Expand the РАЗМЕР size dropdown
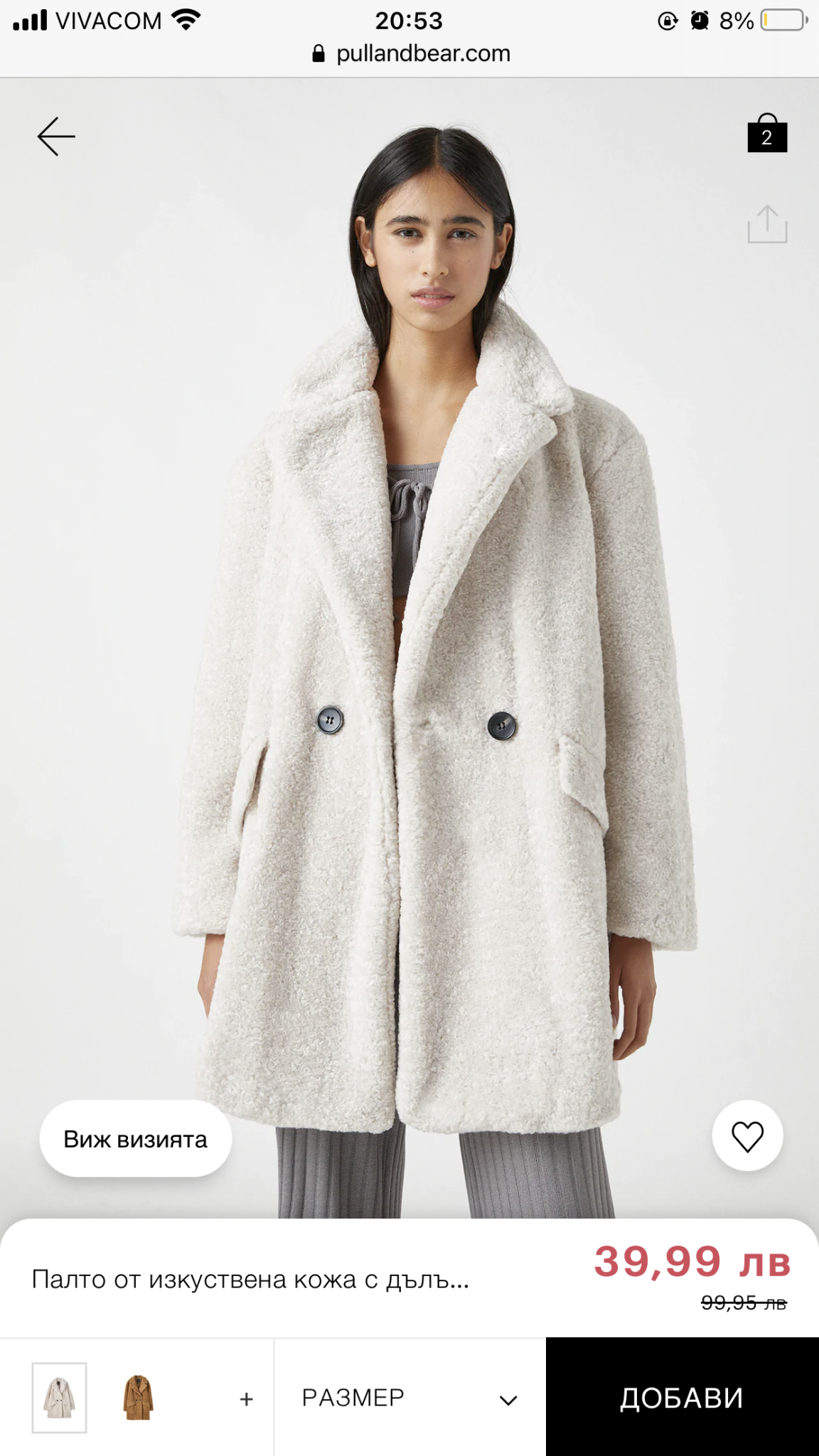The height and width of the screenshot is (1456, 819). point(410,1398)
